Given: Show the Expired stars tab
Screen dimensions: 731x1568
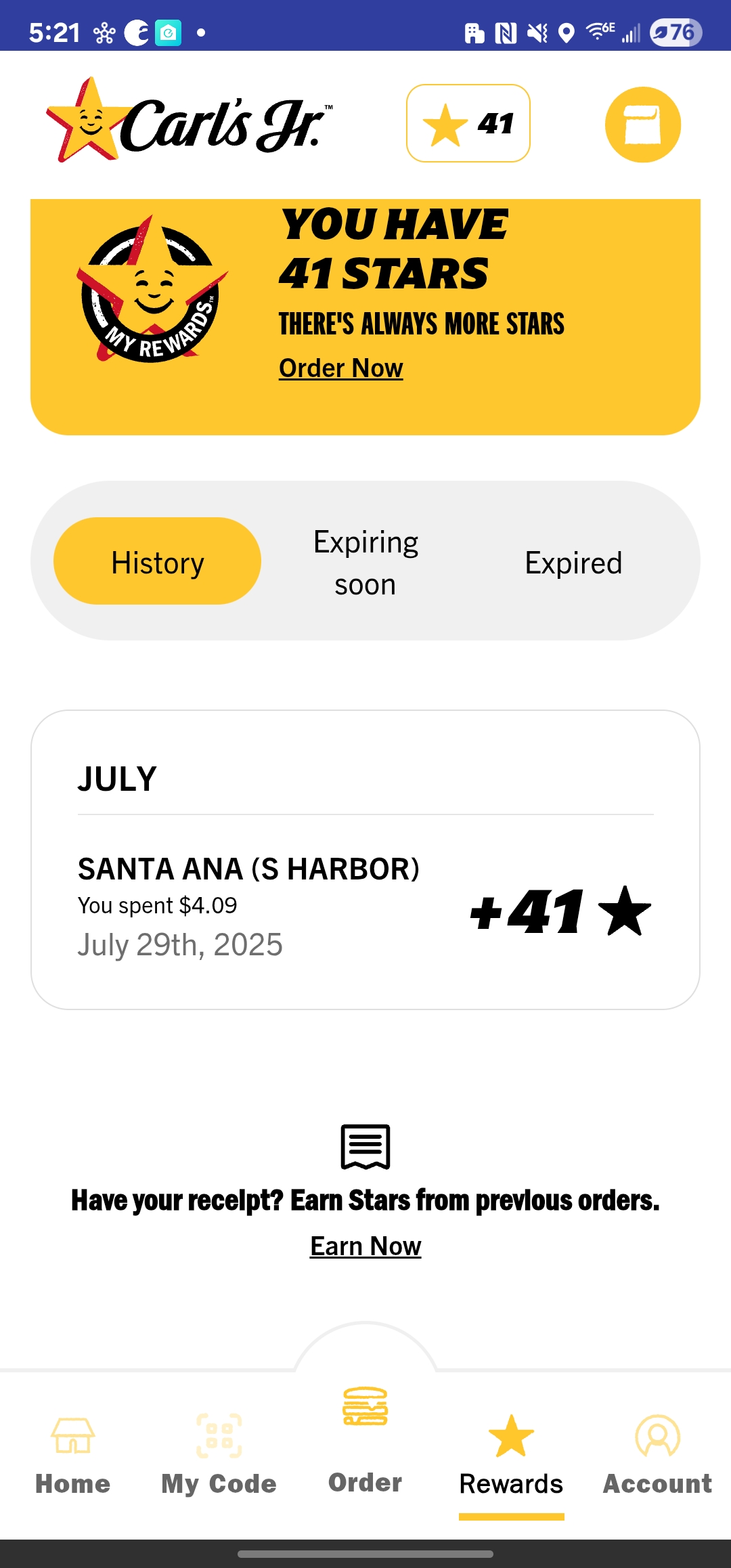Looking at the screenshot, I should point(573,563).
